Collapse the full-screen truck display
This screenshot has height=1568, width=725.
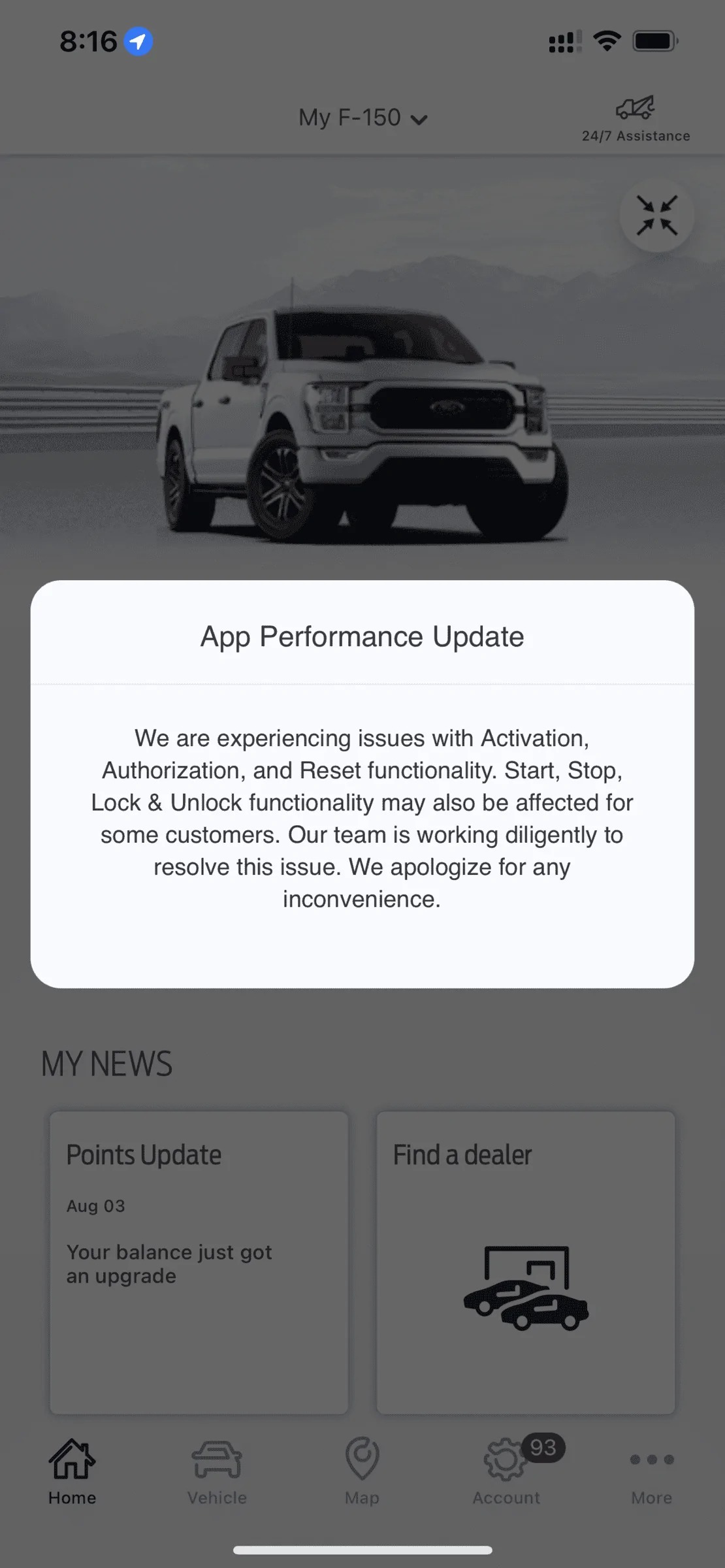656,216
